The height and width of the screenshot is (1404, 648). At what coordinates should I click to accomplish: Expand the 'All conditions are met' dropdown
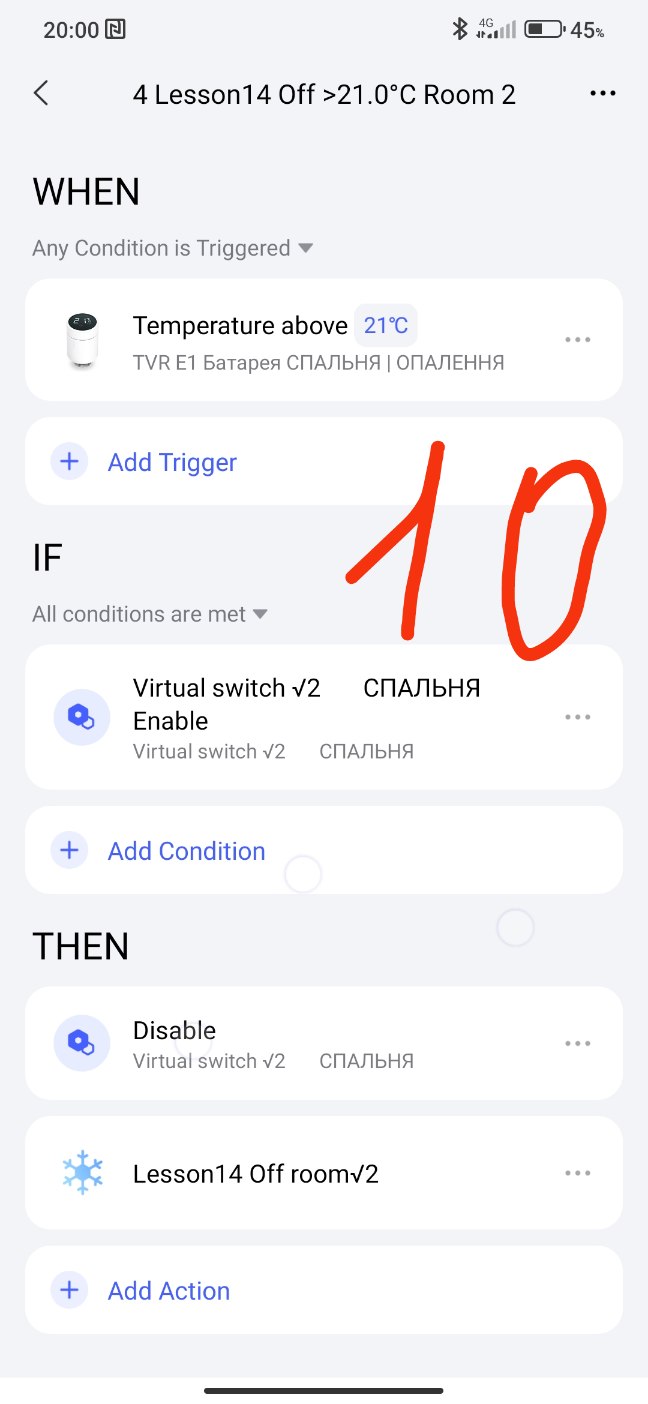(150, 614)
